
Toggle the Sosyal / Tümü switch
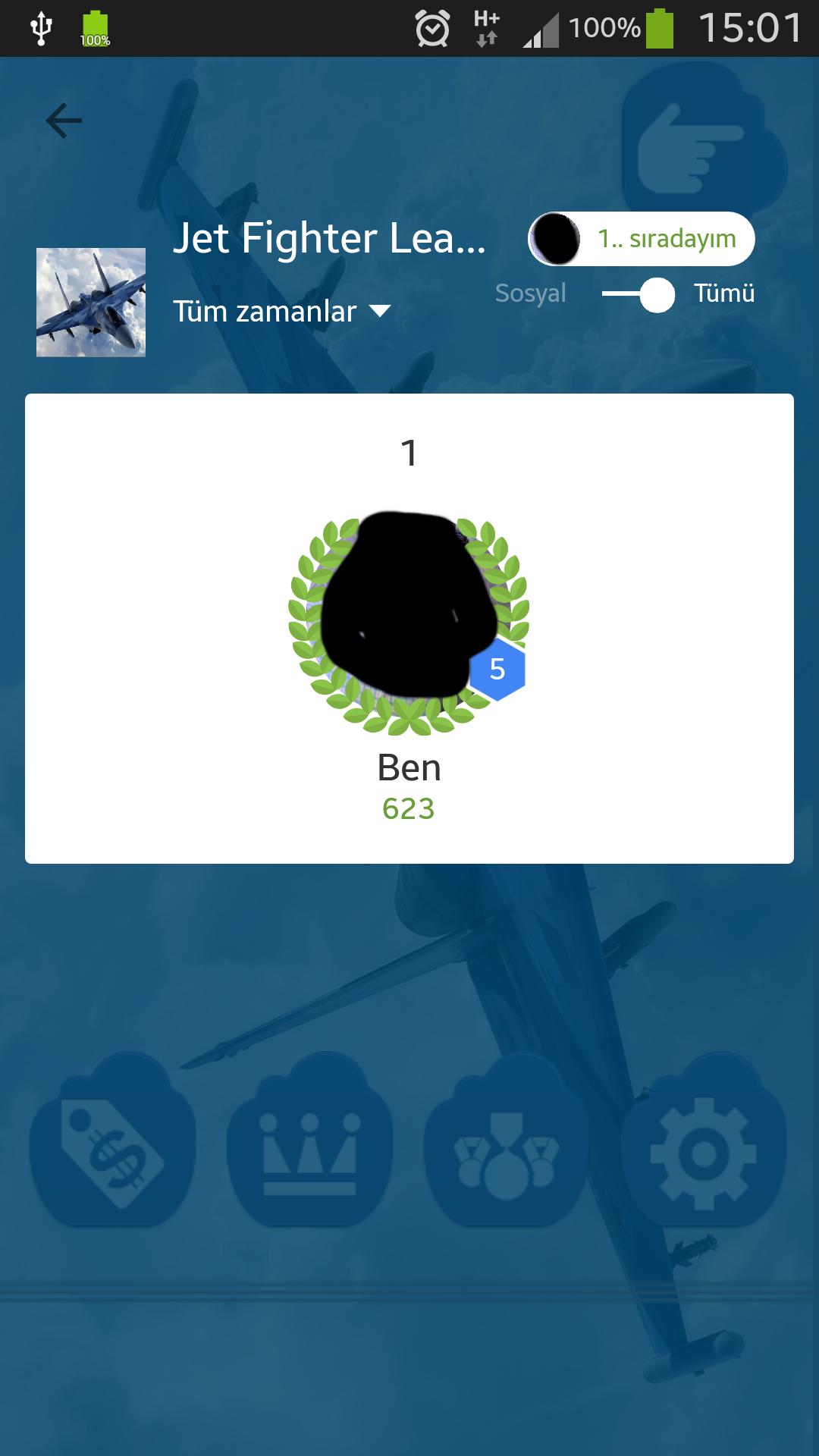pyautogui.click(x=639, y=294)
